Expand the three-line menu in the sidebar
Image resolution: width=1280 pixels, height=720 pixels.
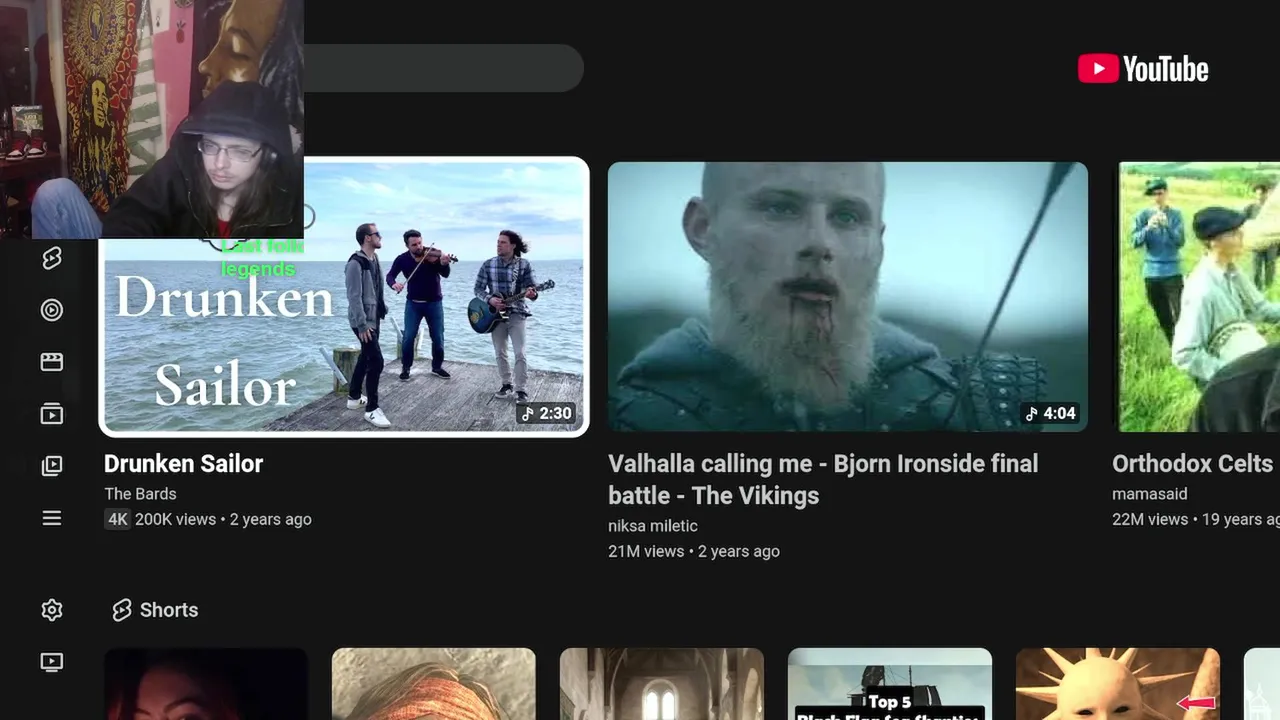52,518
